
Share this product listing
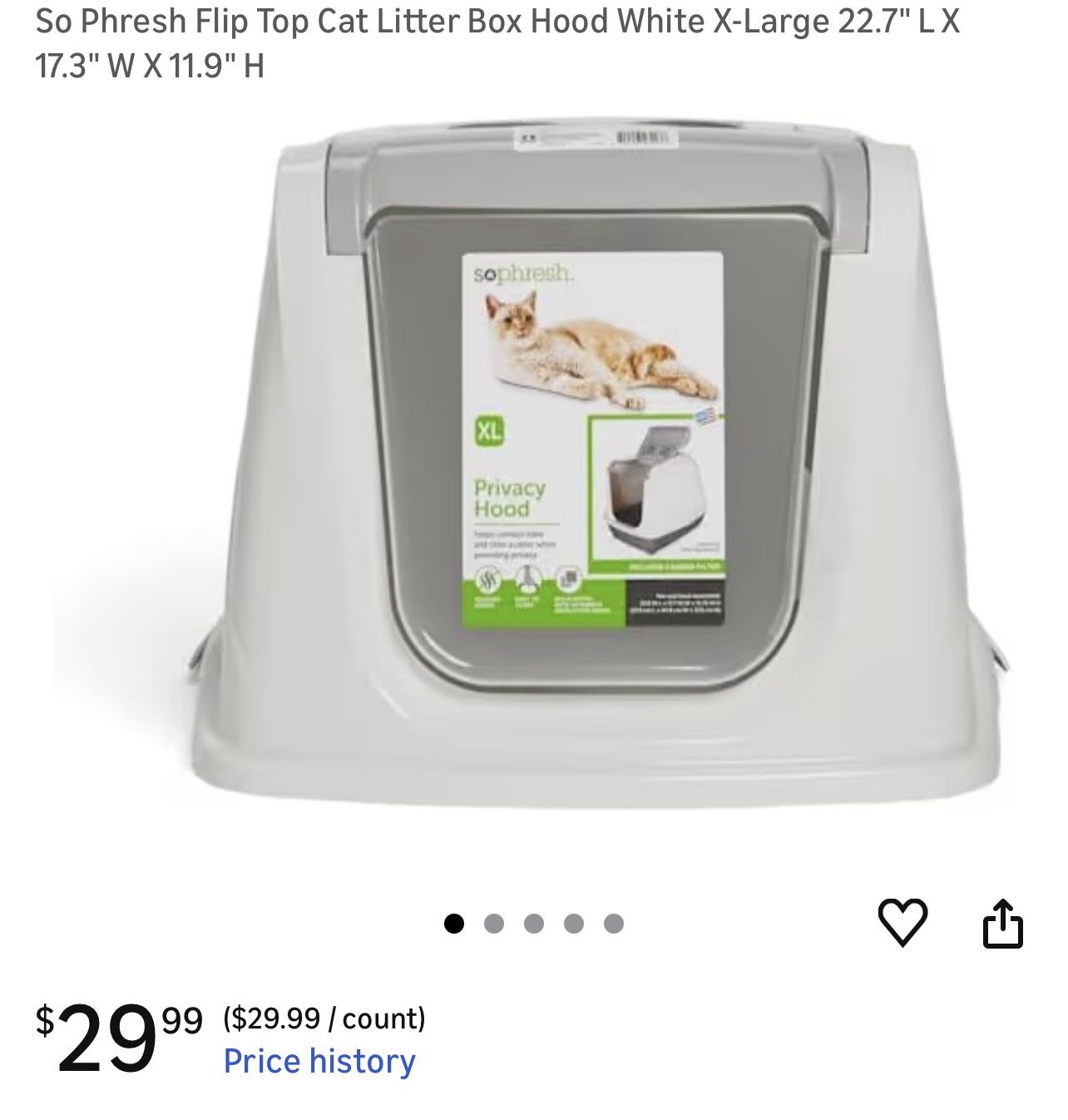[x=1002, y=923]
